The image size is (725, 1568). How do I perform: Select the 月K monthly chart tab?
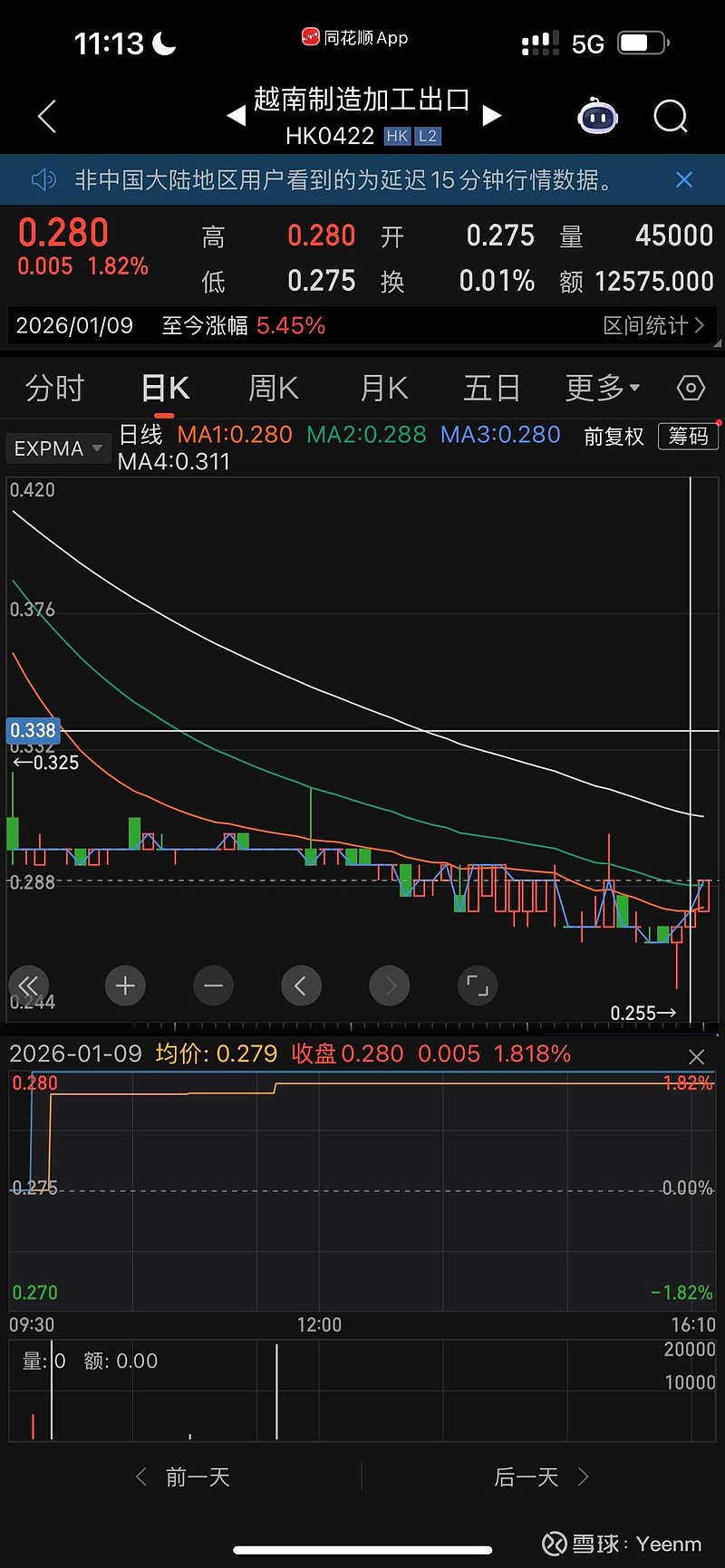pyautogui.click(x=383, y=389)
